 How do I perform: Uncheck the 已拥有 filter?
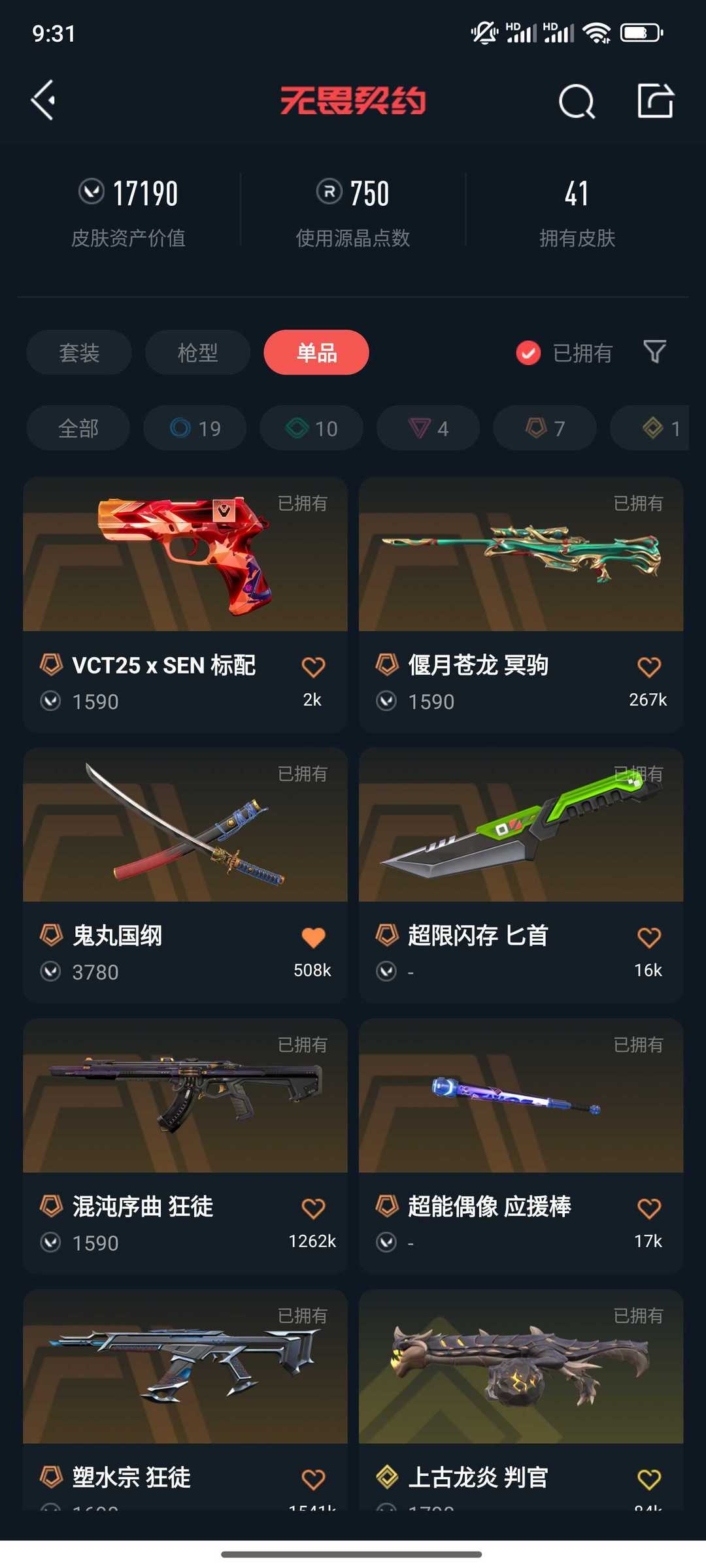tap(564, 353)
